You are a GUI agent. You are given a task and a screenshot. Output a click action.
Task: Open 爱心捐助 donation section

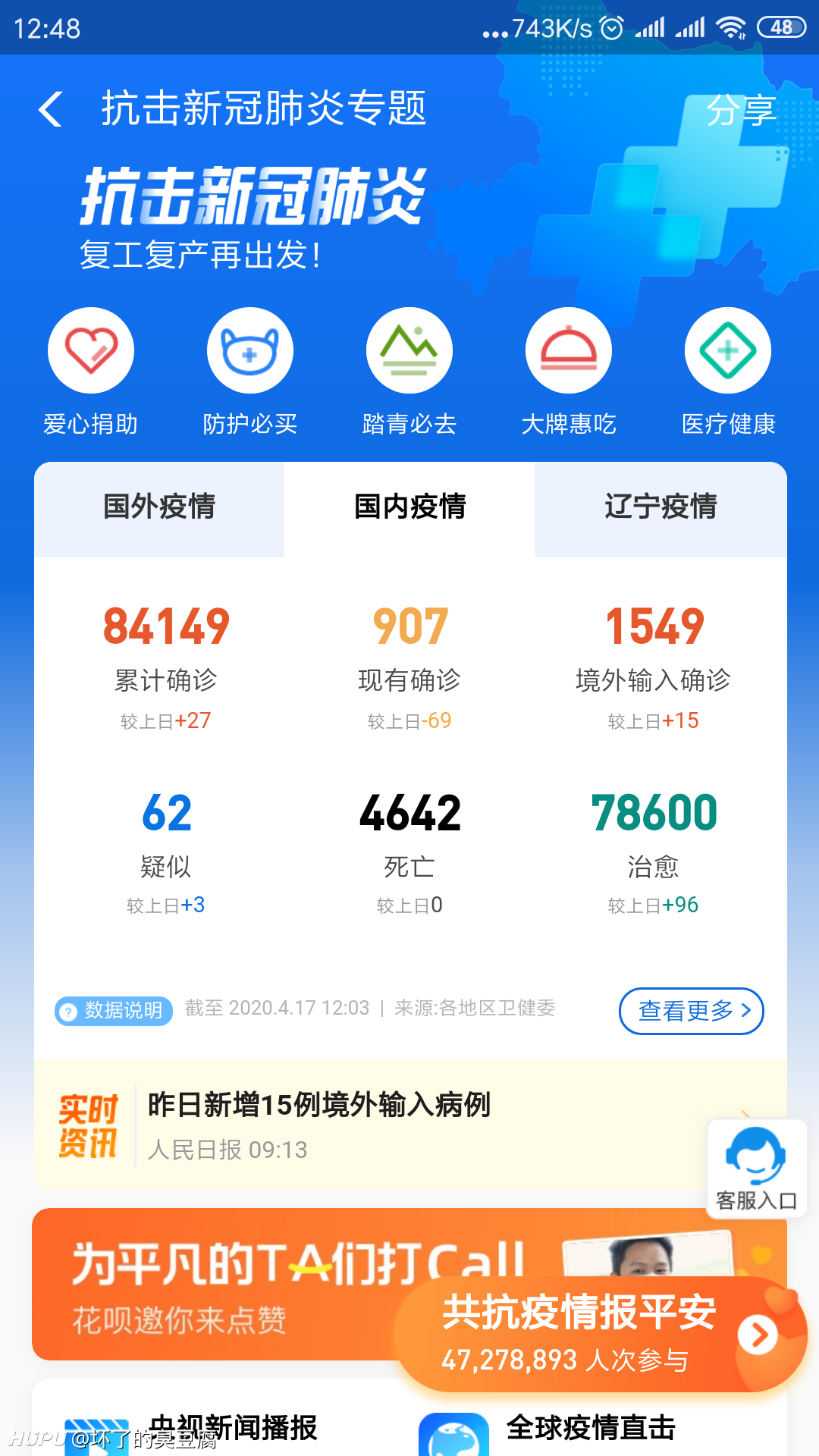(91, 372)
